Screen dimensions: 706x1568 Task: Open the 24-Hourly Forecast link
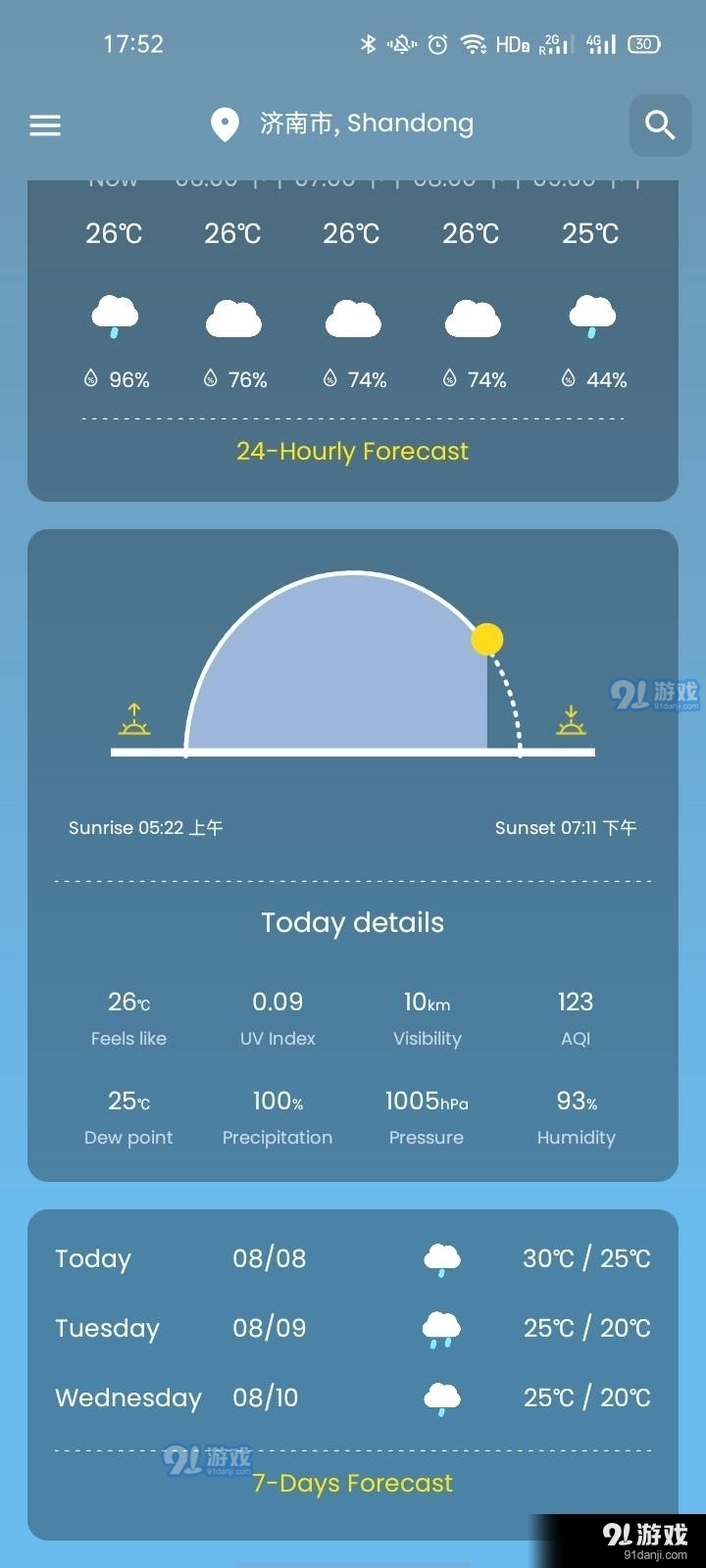tap(352, 451)
